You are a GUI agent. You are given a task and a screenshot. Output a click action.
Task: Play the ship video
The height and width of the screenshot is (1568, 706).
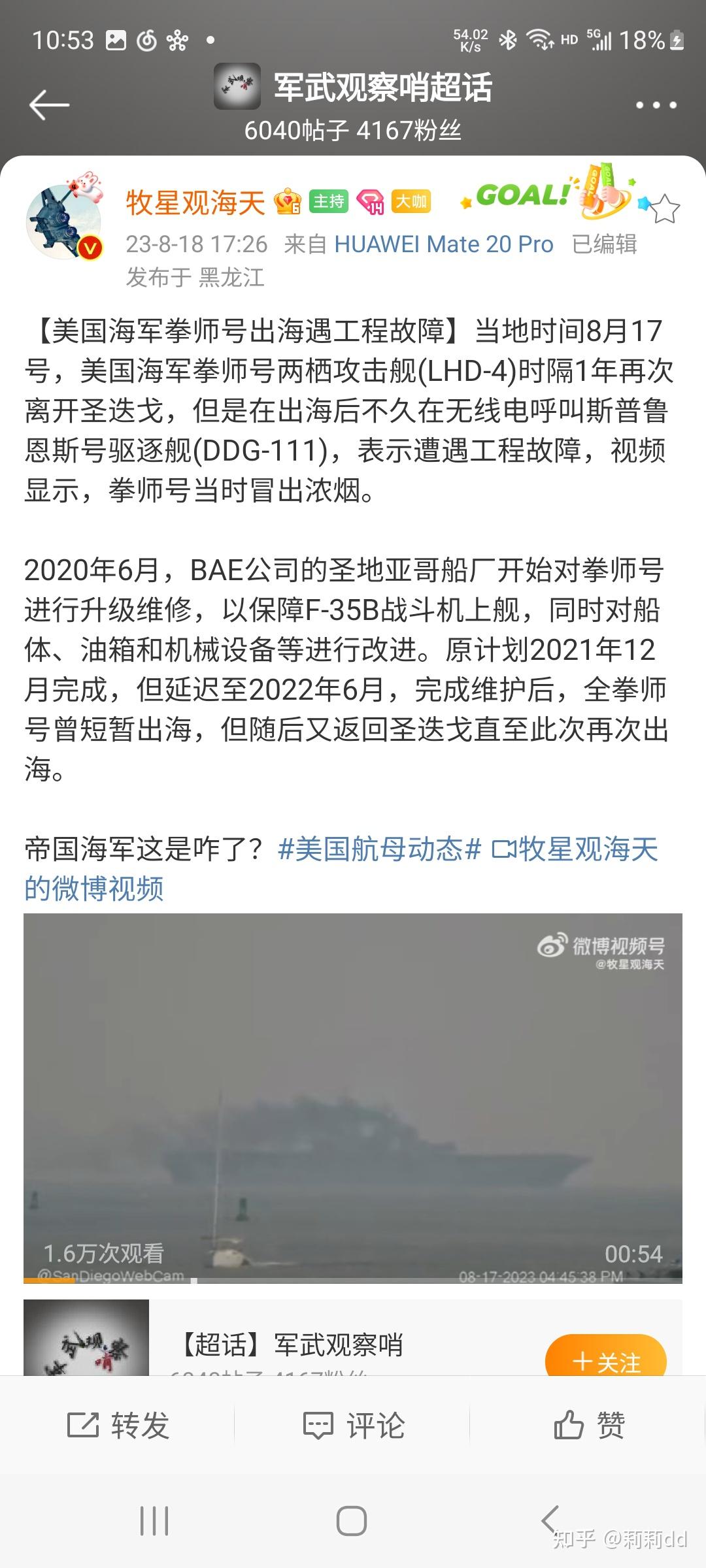(353, 1098)
